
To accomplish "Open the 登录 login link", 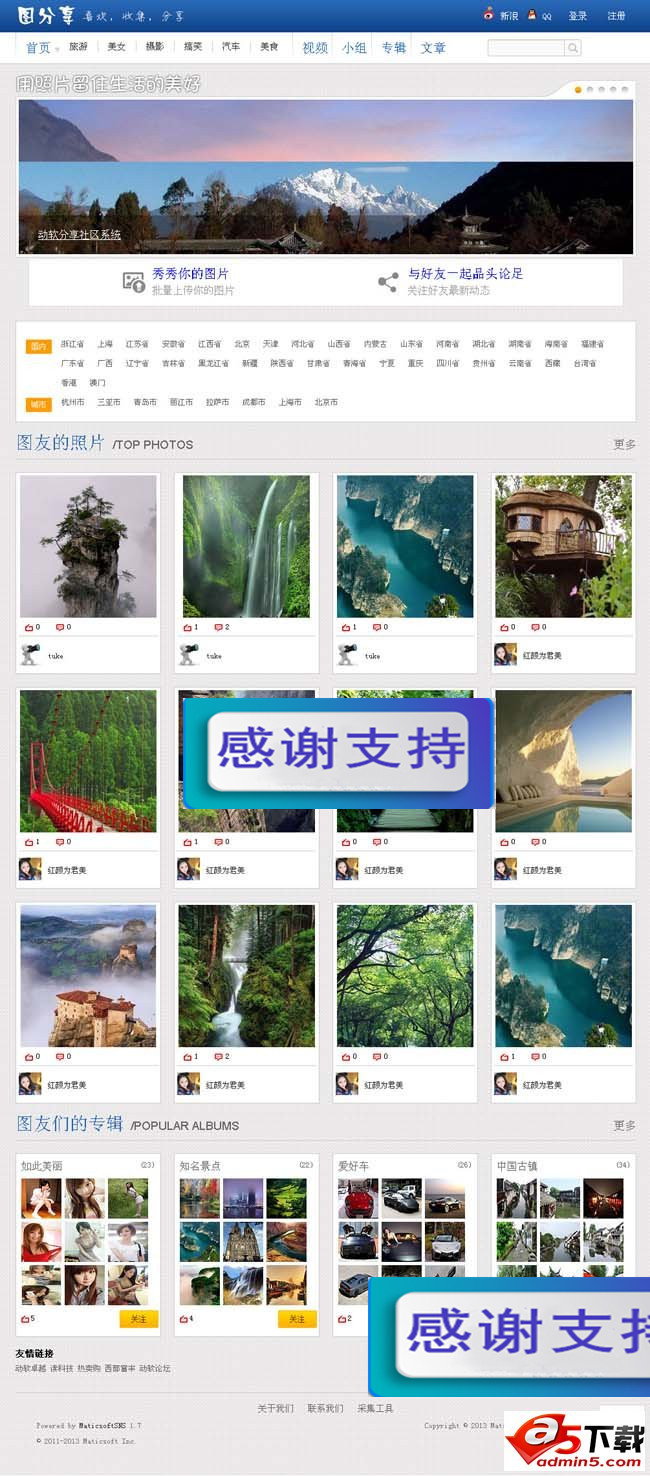I will [577, 16].
